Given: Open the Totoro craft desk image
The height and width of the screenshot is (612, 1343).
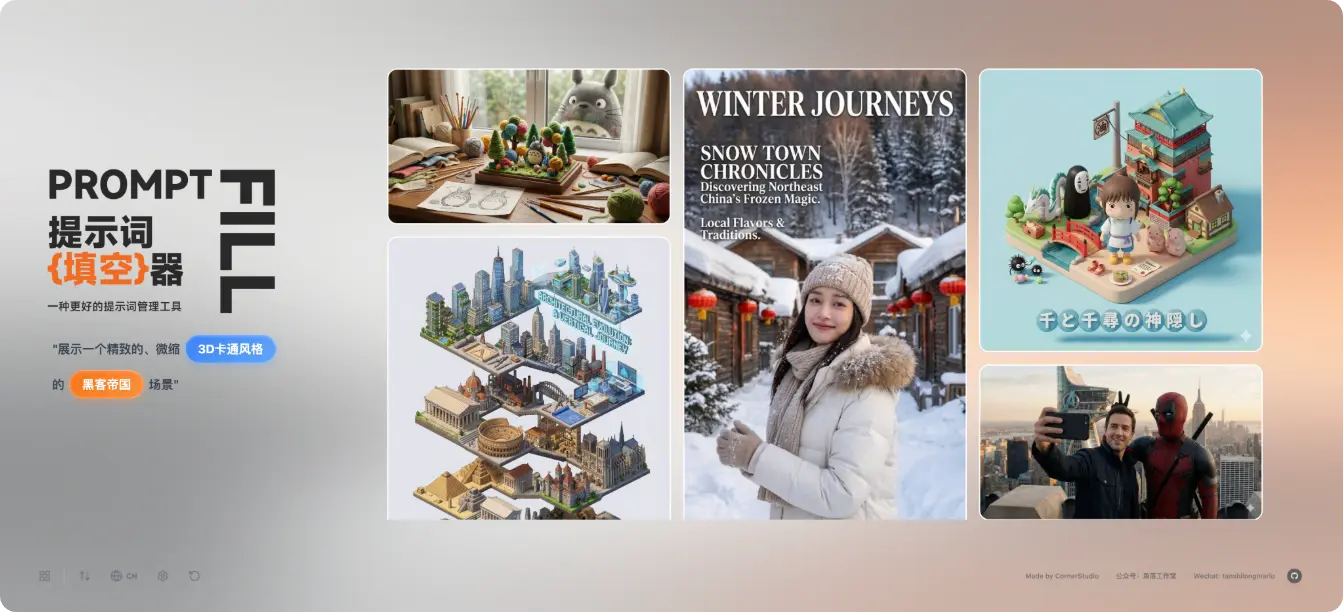Looking at the screenshot, I should [529, 146].
